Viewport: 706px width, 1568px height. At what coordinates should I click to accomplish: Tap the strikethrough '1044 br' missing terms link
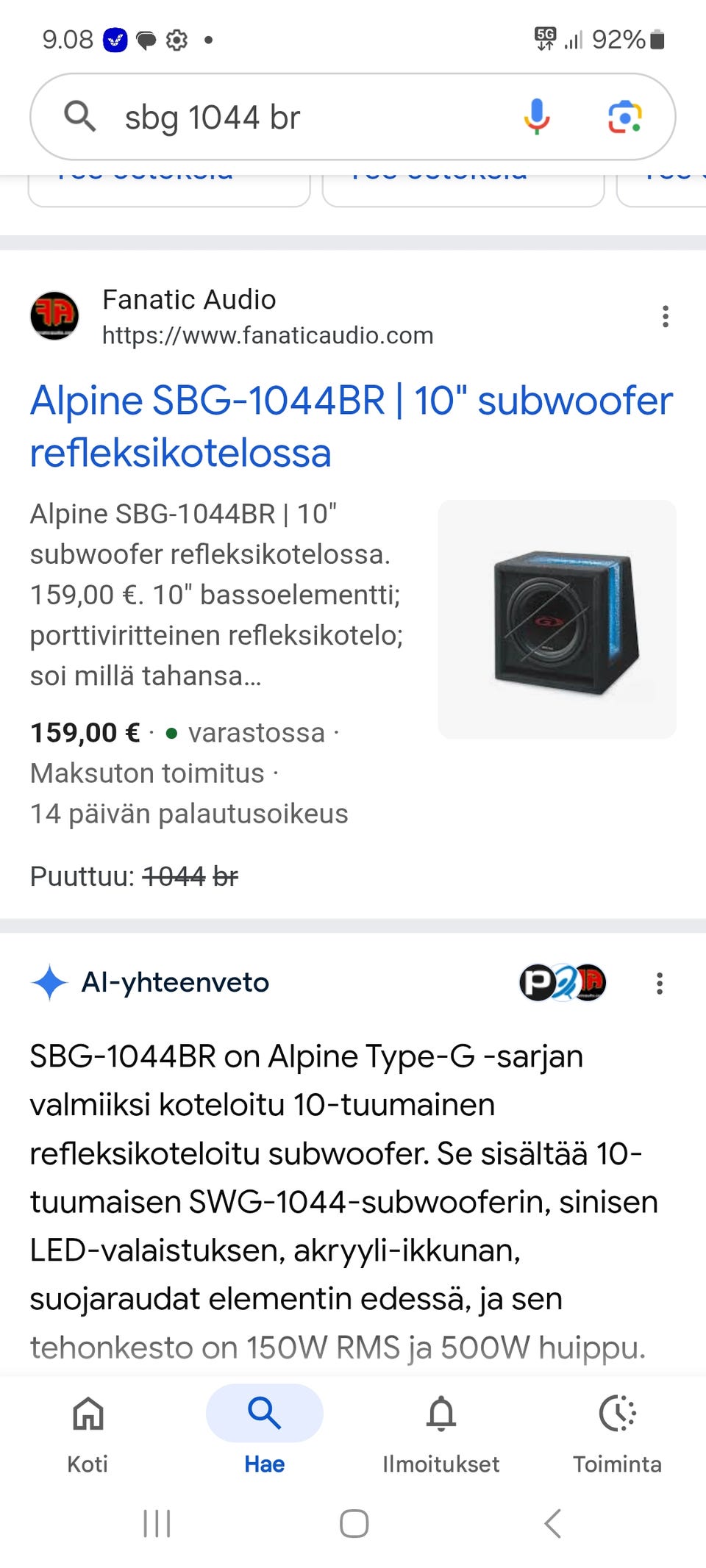[x=191, y=876]
